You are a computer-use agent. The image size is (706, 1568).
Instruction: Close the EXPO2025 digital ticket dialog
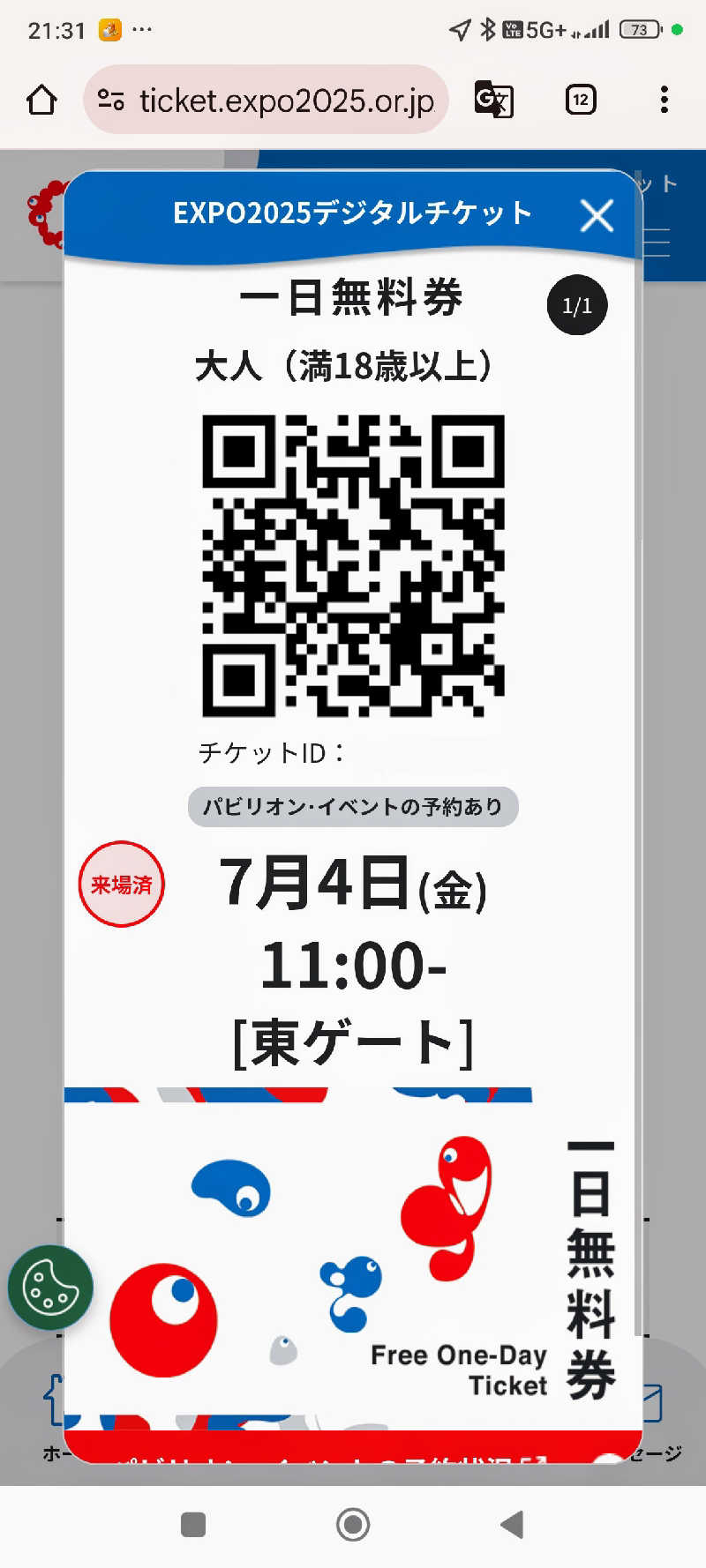click(x=597, y=215)
